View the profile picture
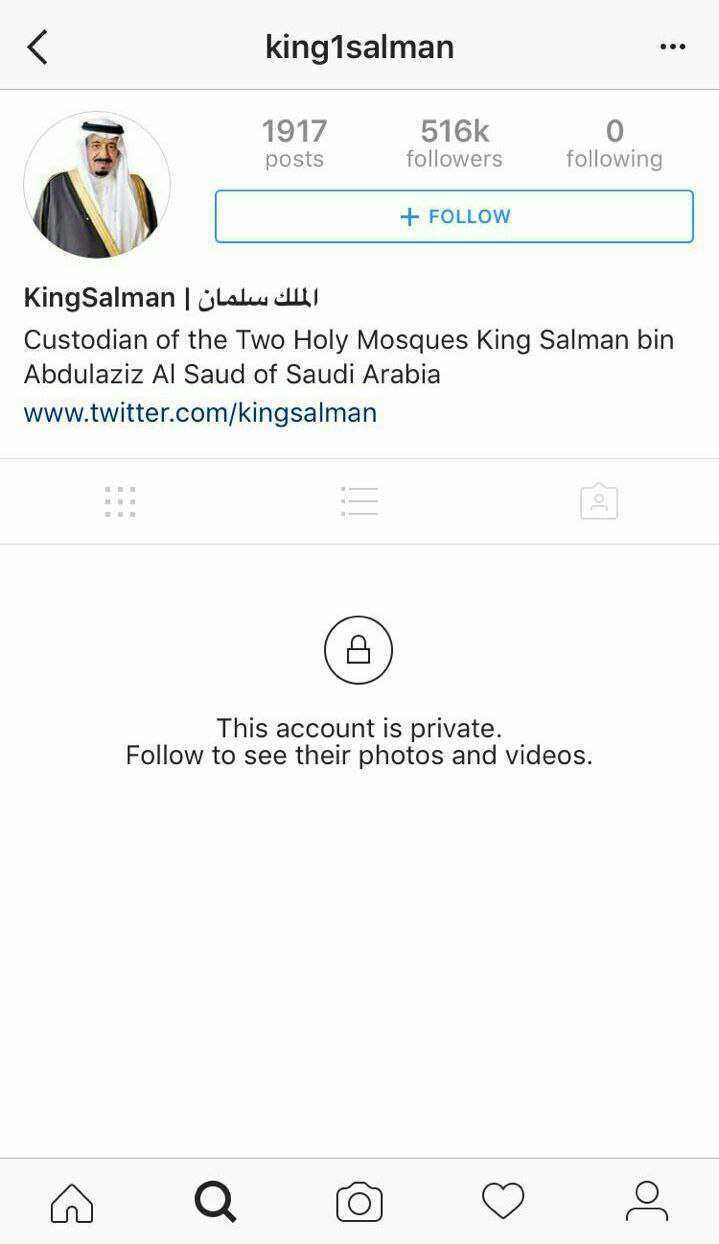The width and height of the screenshot is (719, 1244). point(97,185)
